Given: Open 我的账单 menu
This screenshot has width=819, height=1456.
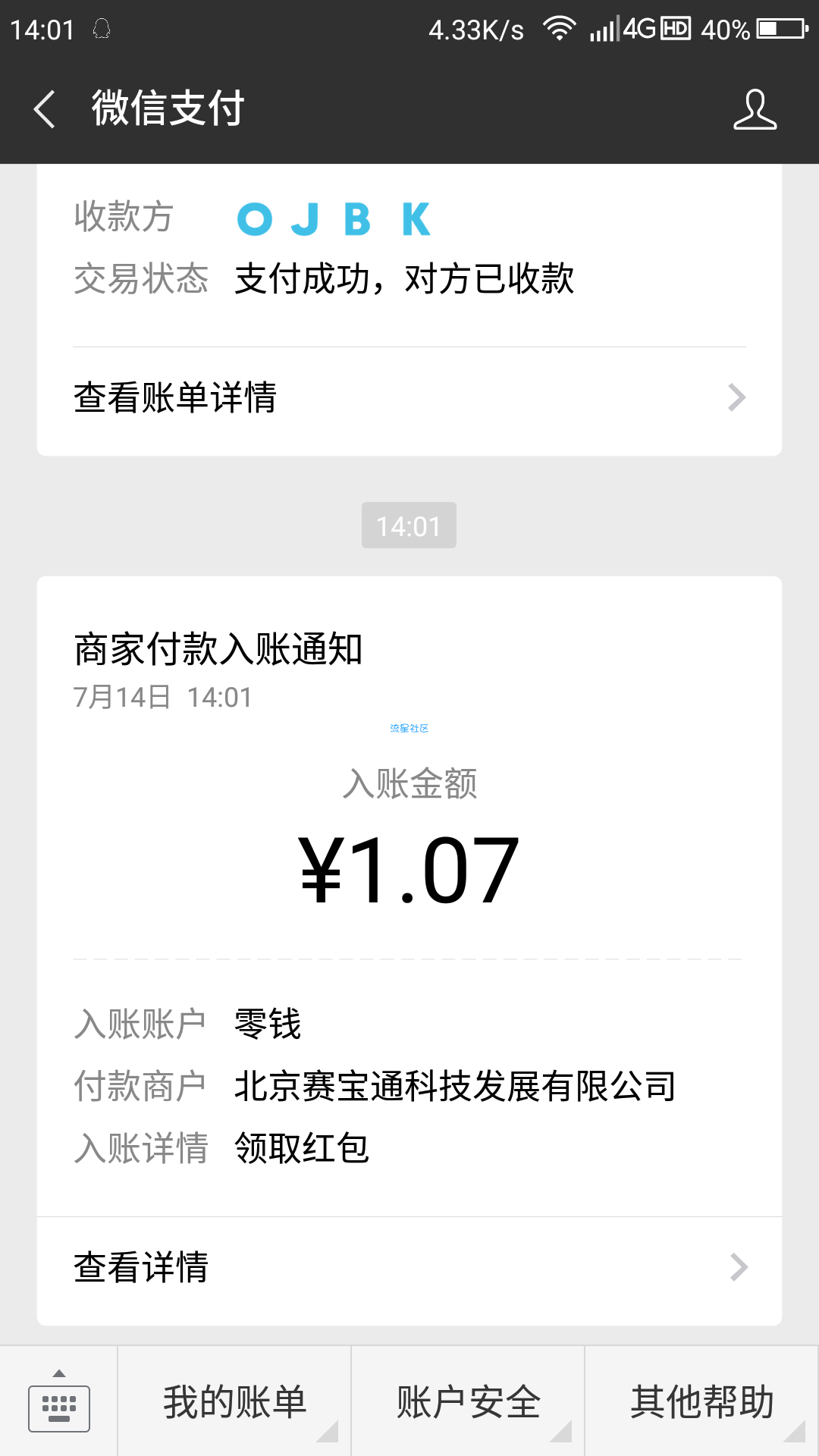Looking at the screenshot, I should [x=234, y=1401].
